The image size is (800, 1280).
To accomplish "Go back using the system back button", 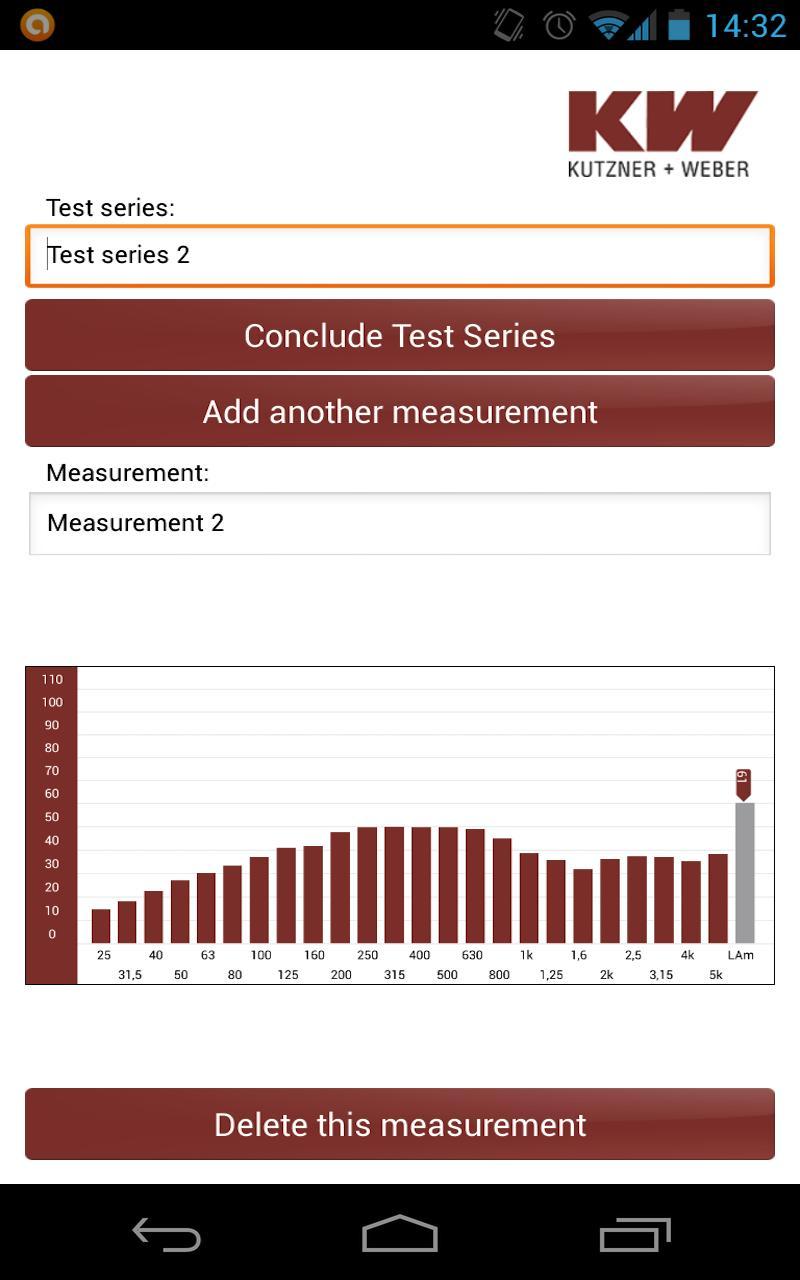I will (x=166, y=1234).
